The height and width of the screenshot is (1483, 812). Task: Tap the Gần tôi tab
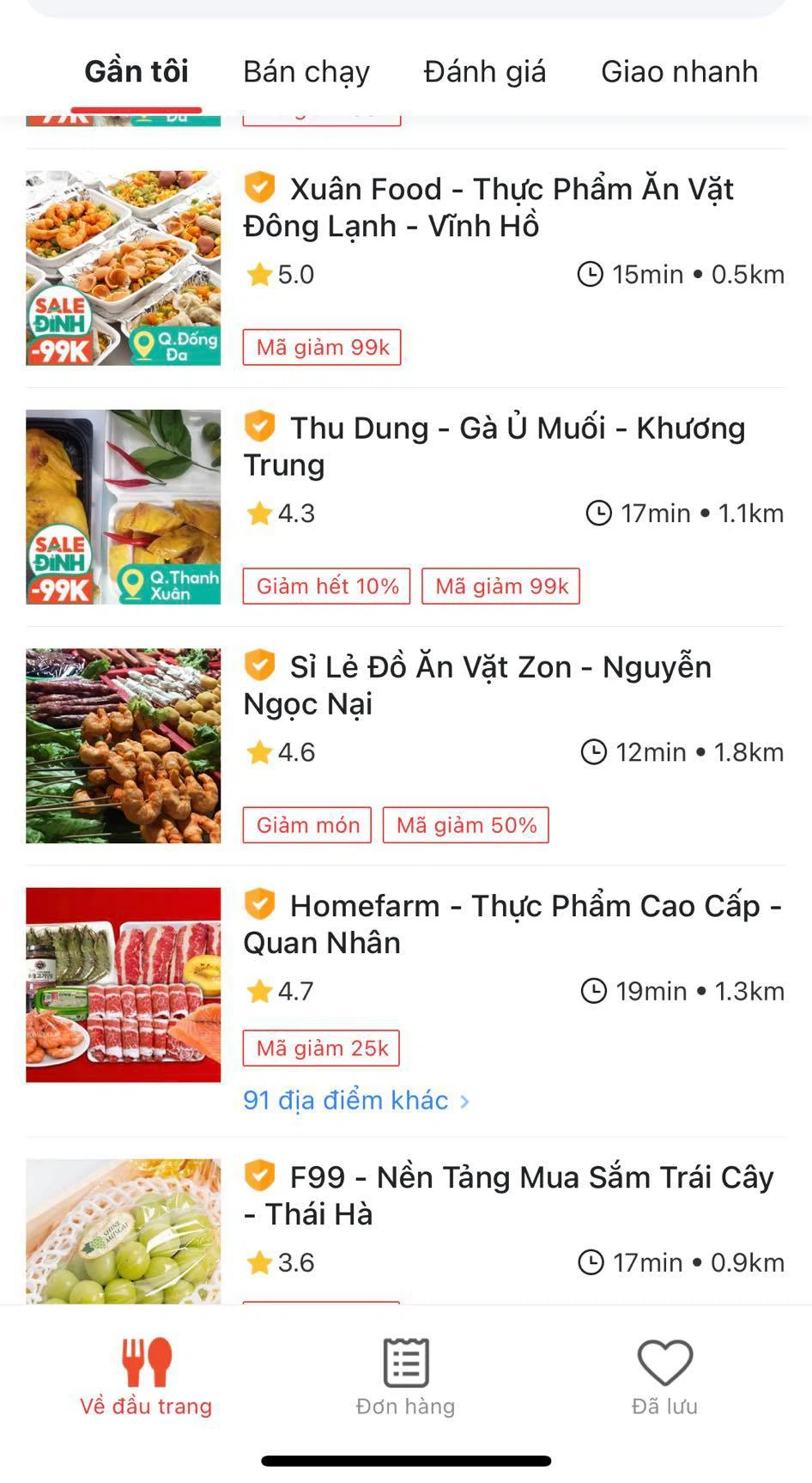pos(136,72)
